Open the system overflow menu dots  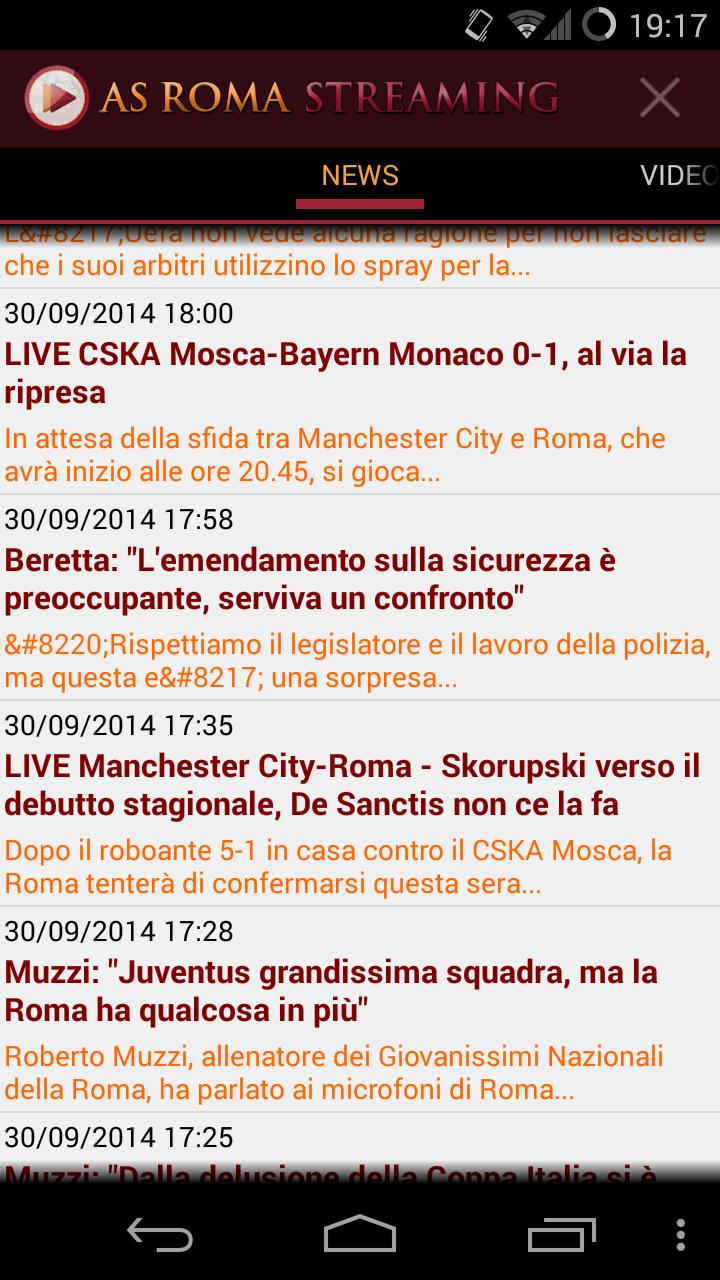681,1234
